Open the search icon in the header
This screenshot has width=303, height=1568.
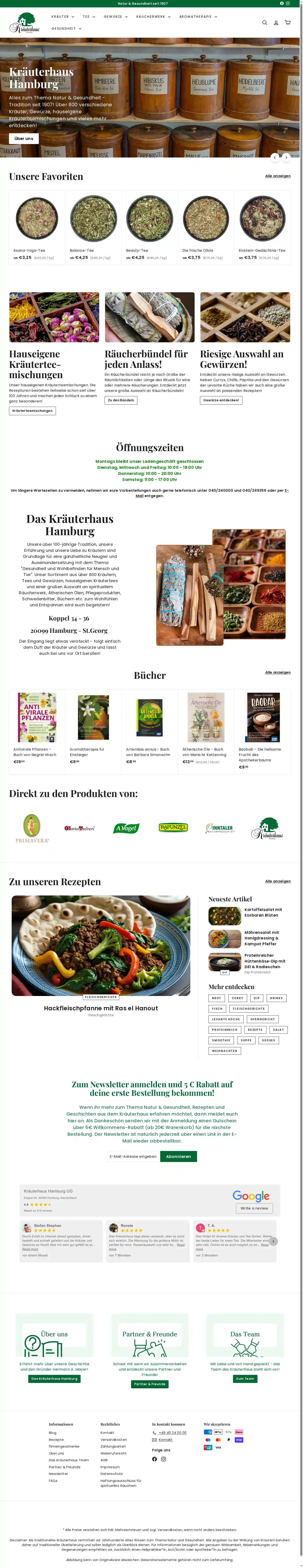coord(265,22)
